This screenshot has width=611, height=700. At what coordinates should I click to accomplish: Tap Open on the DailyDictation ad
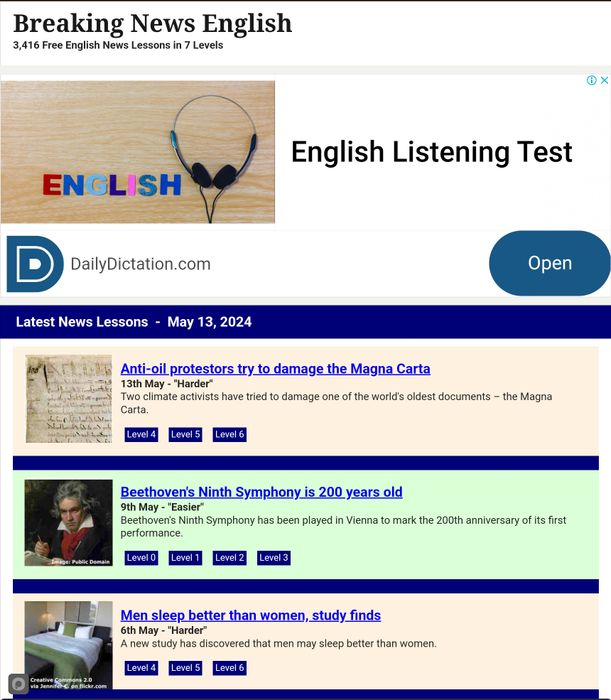pyautogui.click(x=549, y=263)
